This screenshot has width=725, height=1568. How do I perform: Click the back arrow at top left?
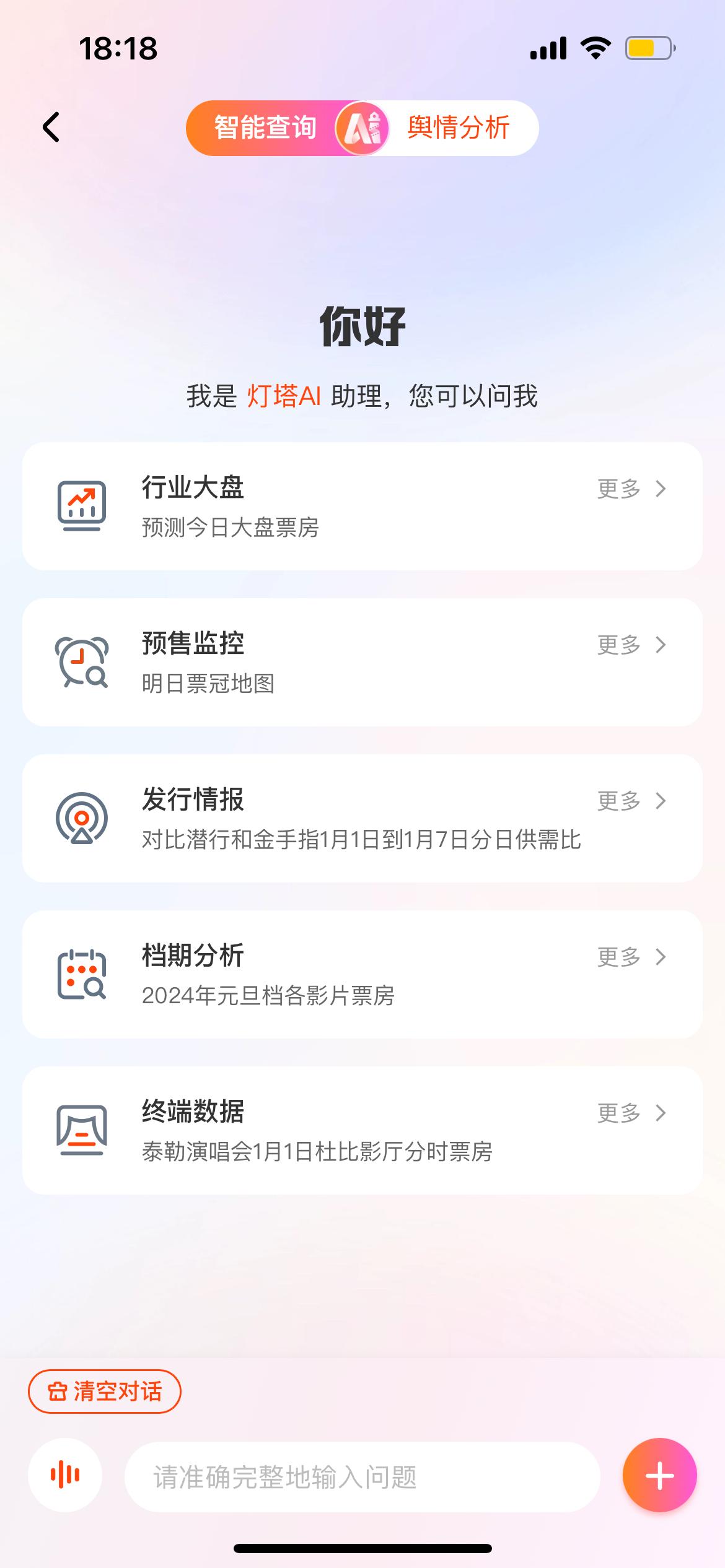50,128
